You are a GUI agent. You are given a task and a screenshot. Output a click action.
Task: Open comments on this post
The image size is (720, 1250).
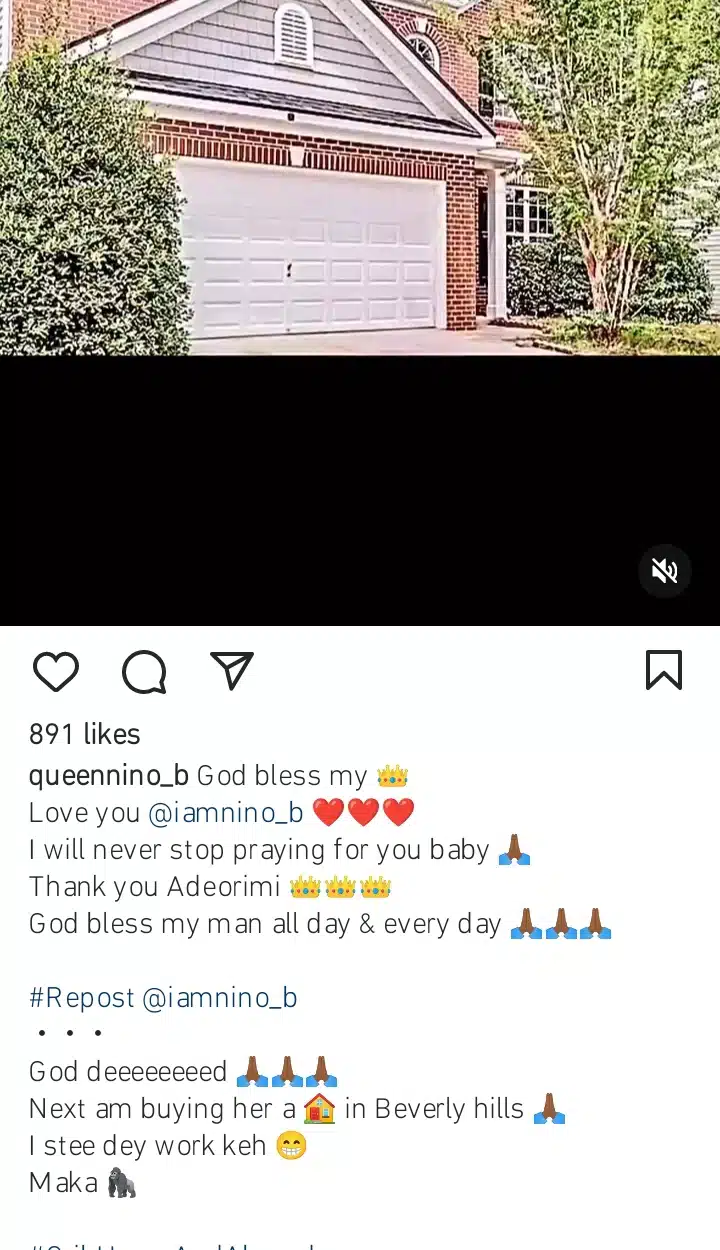point(144,671)
